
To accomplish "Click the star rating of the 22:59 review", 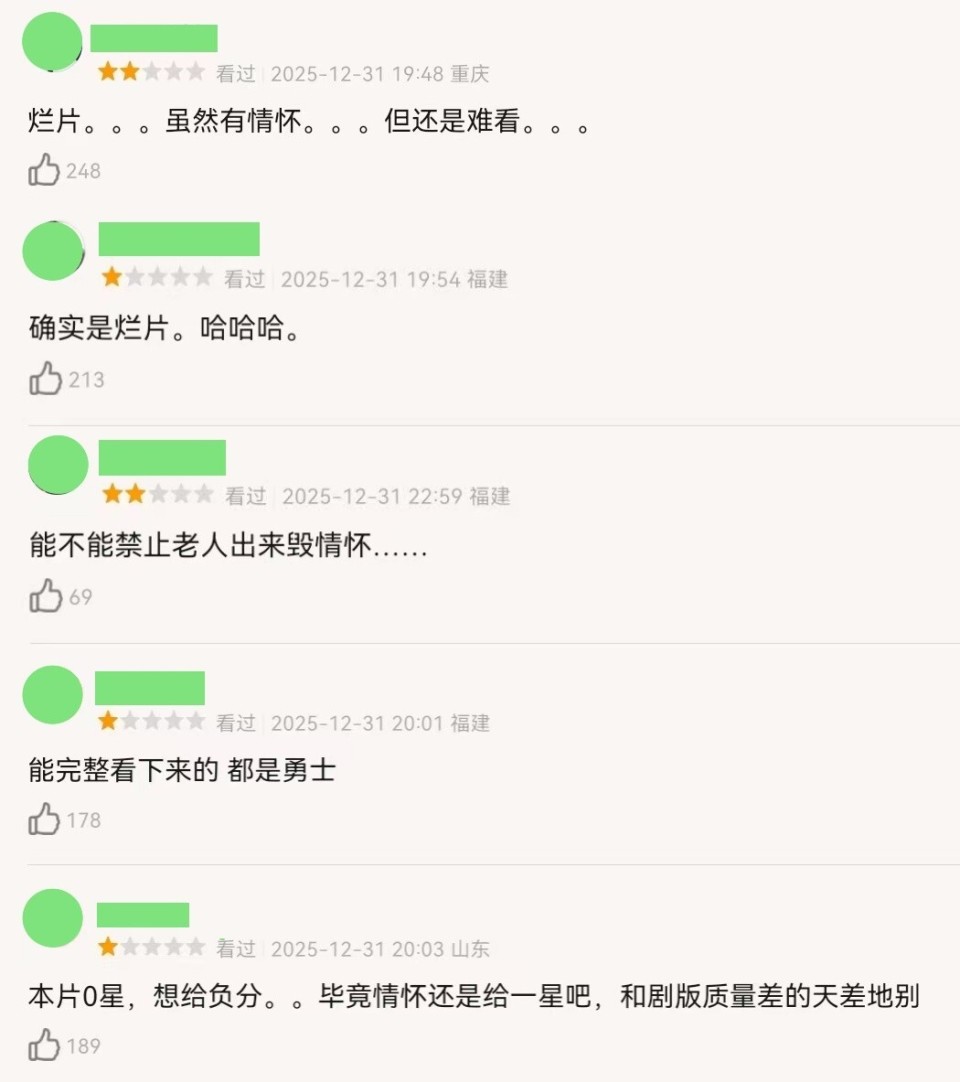I will click(x=157, y=495).
